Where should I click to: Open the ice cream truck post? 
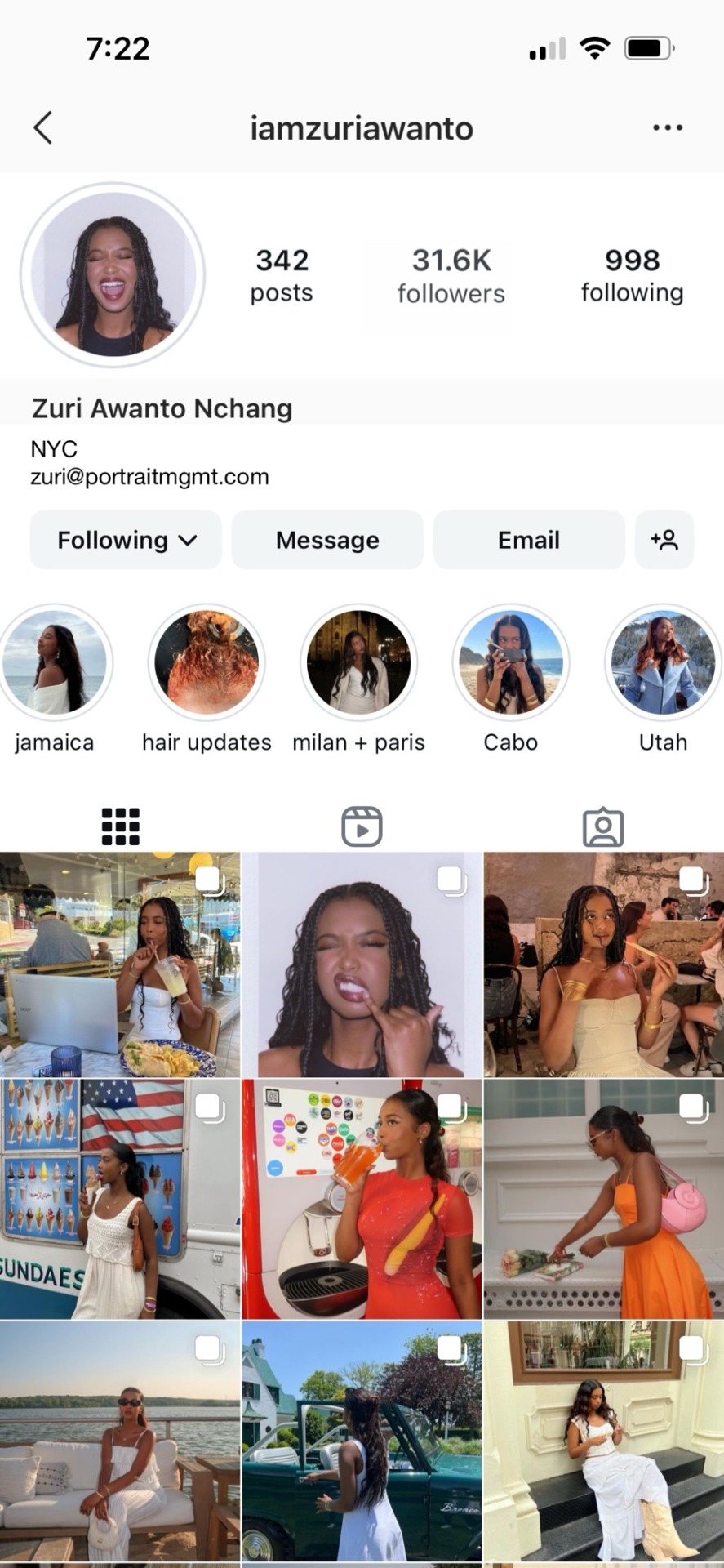tap(120, 1198)
